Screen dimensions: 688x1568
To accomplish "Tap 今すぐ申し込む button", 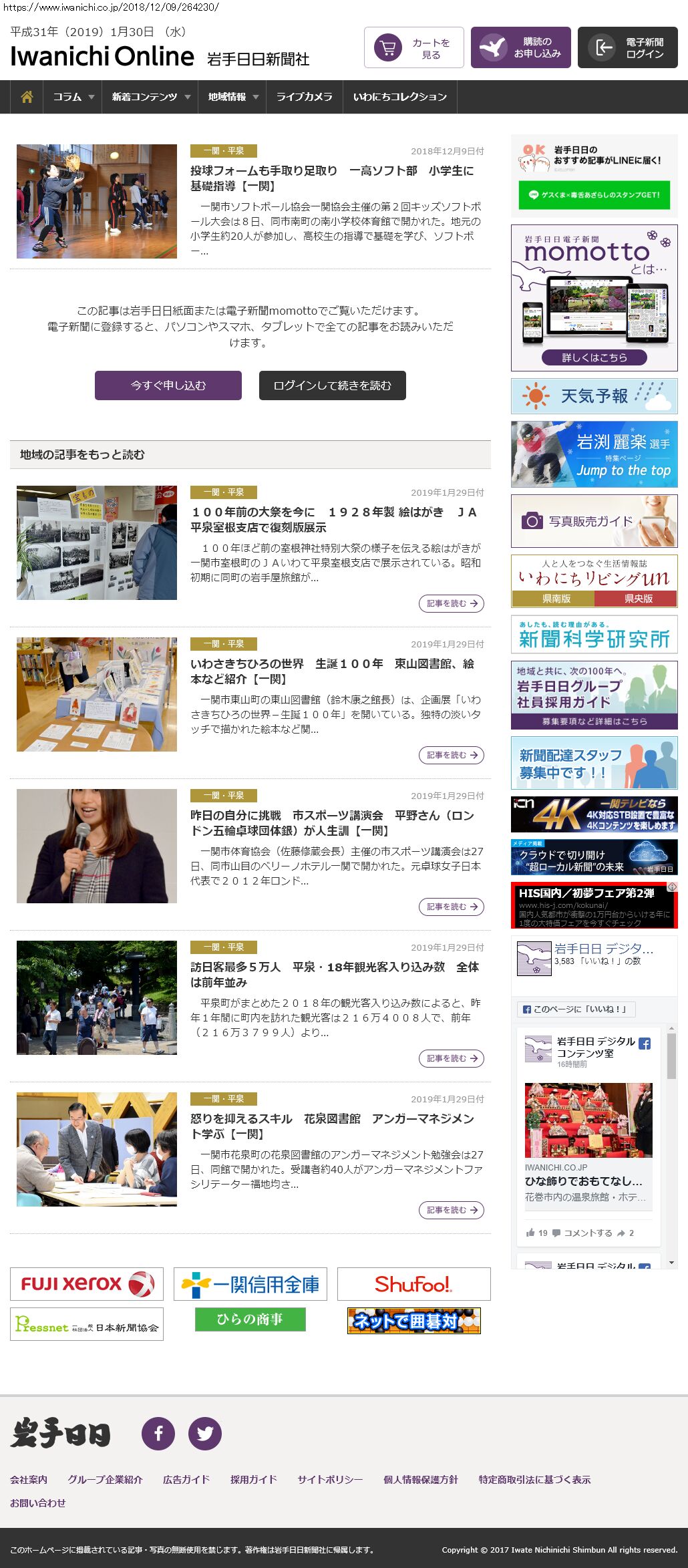I will click(x=168, y=385).
